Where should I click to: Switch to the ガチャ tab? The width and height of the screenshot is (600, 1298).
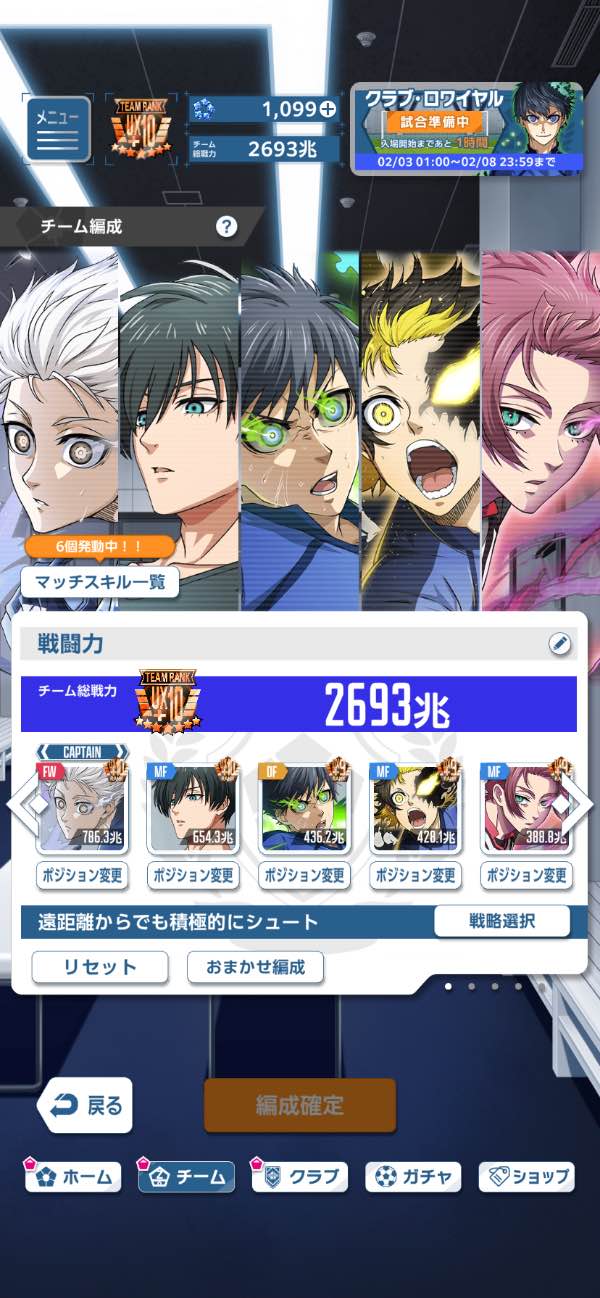(x=415, y=1177)
